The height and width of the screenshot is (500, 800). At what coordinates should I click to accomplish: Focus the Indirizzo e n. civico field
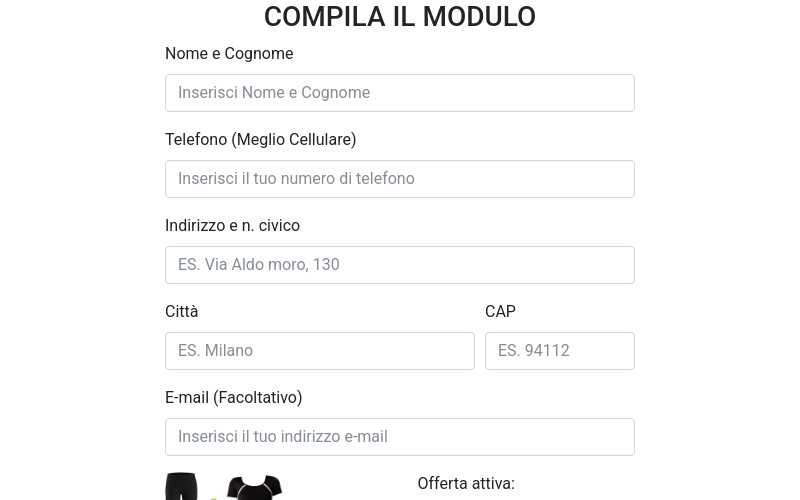[400, 265]
